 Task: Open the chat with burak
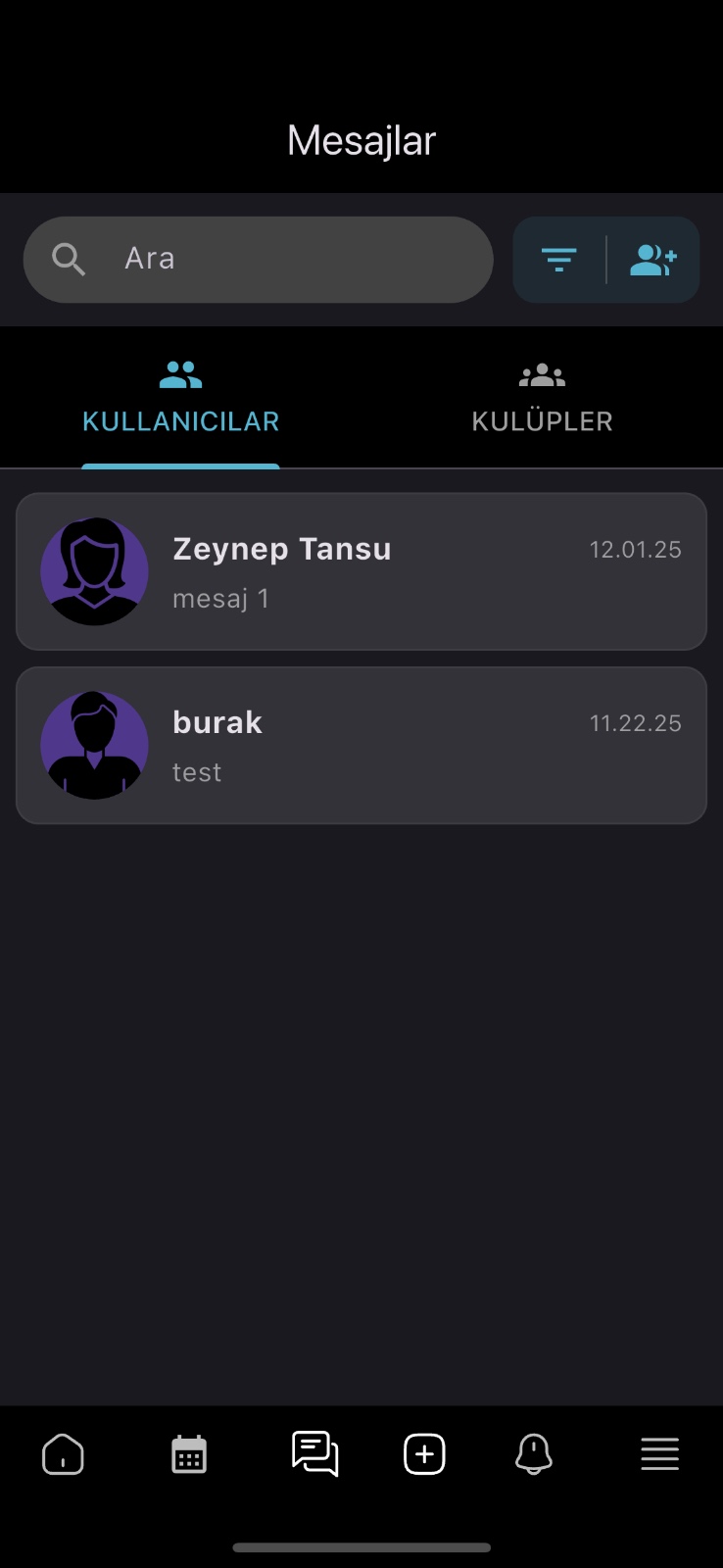361,745
